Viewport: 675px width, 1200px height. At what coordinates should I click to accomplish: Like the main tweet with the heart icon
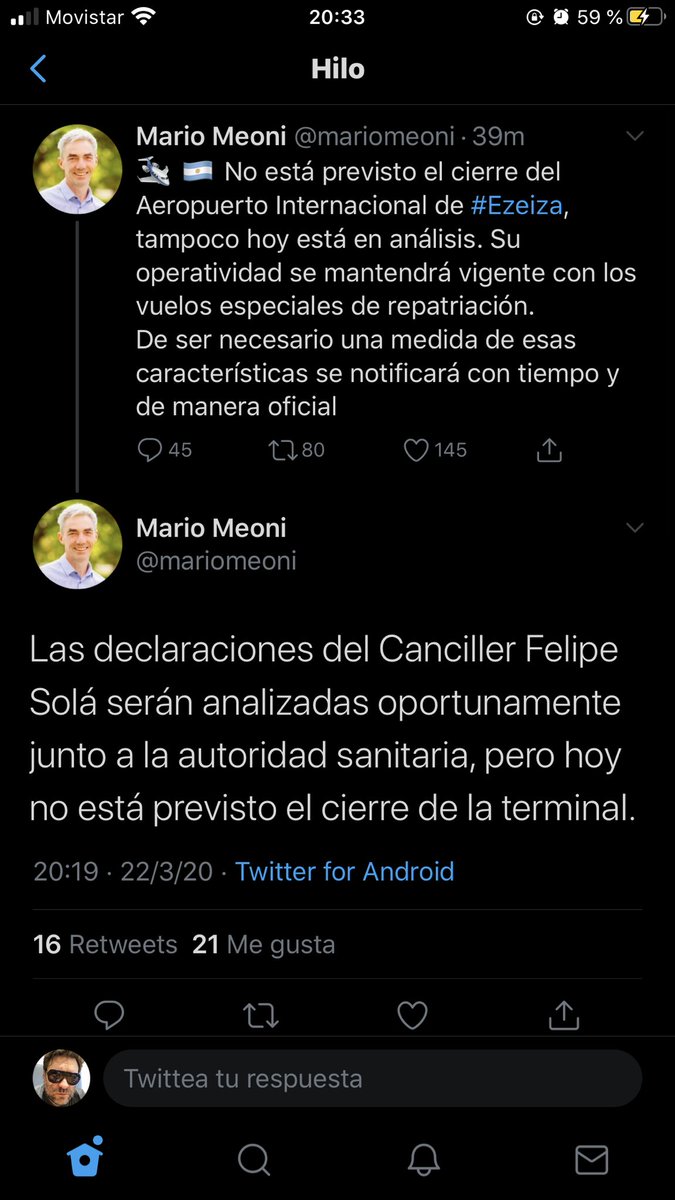412,1016
